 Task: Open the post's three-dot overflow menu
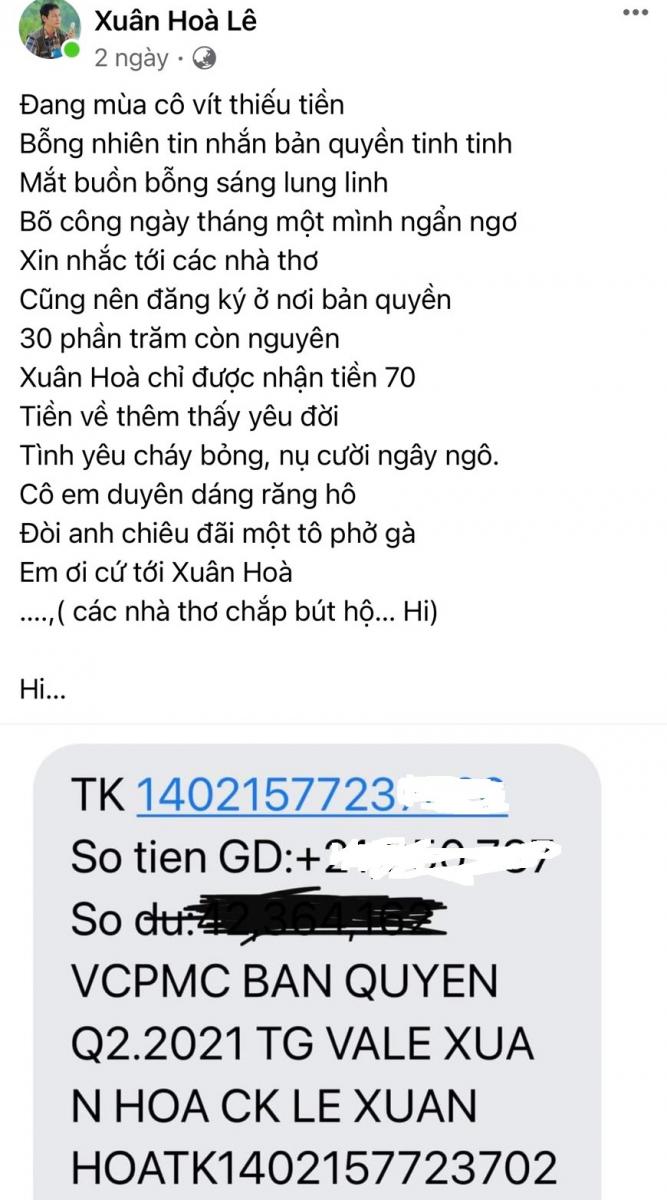coord(635,13)
